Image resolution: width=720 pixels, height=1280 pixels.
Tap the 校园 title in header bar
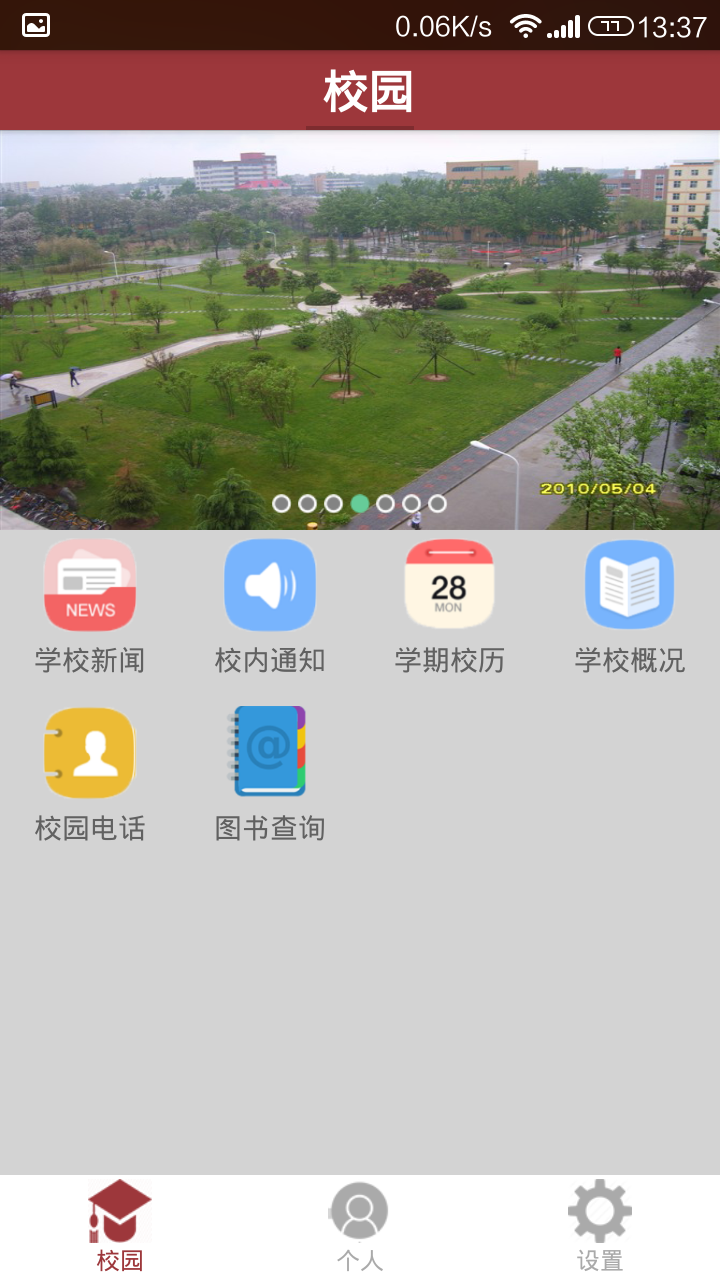click(360, 89)
